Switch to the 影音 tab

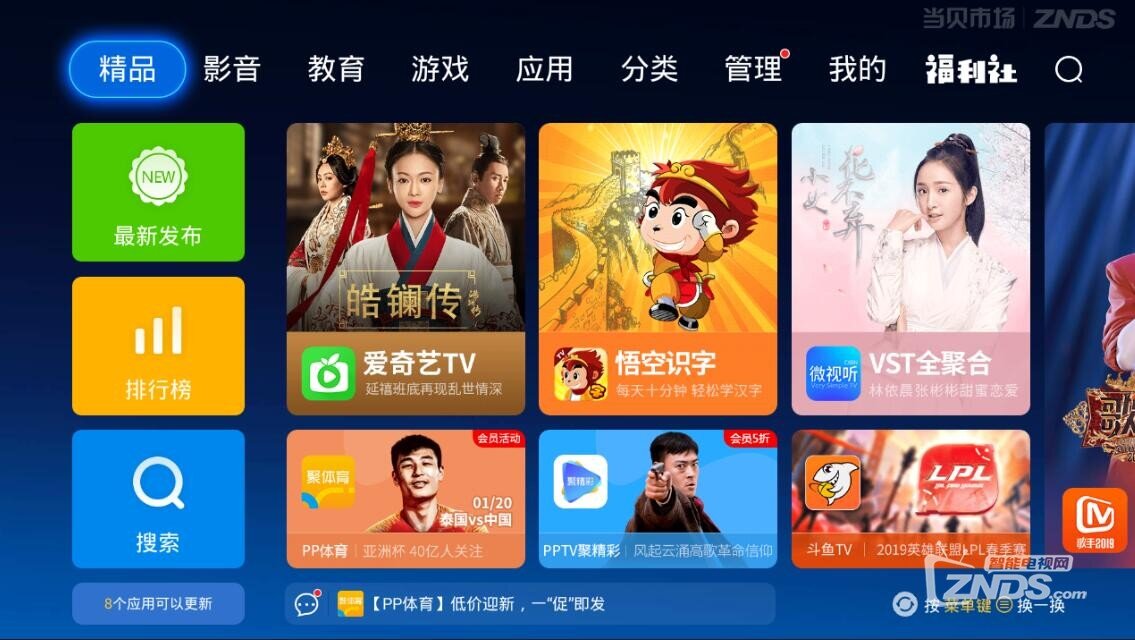pos(231,70)
